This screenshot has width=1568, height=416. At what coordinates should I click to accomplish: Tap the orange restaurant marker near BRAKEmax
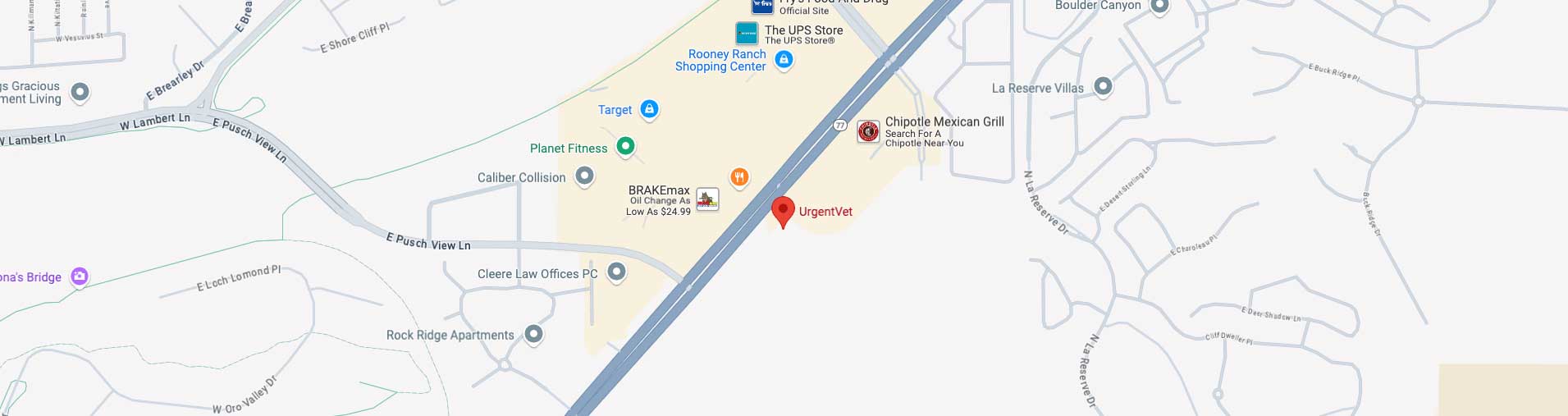pyautogui.click(x=739, y=176)
